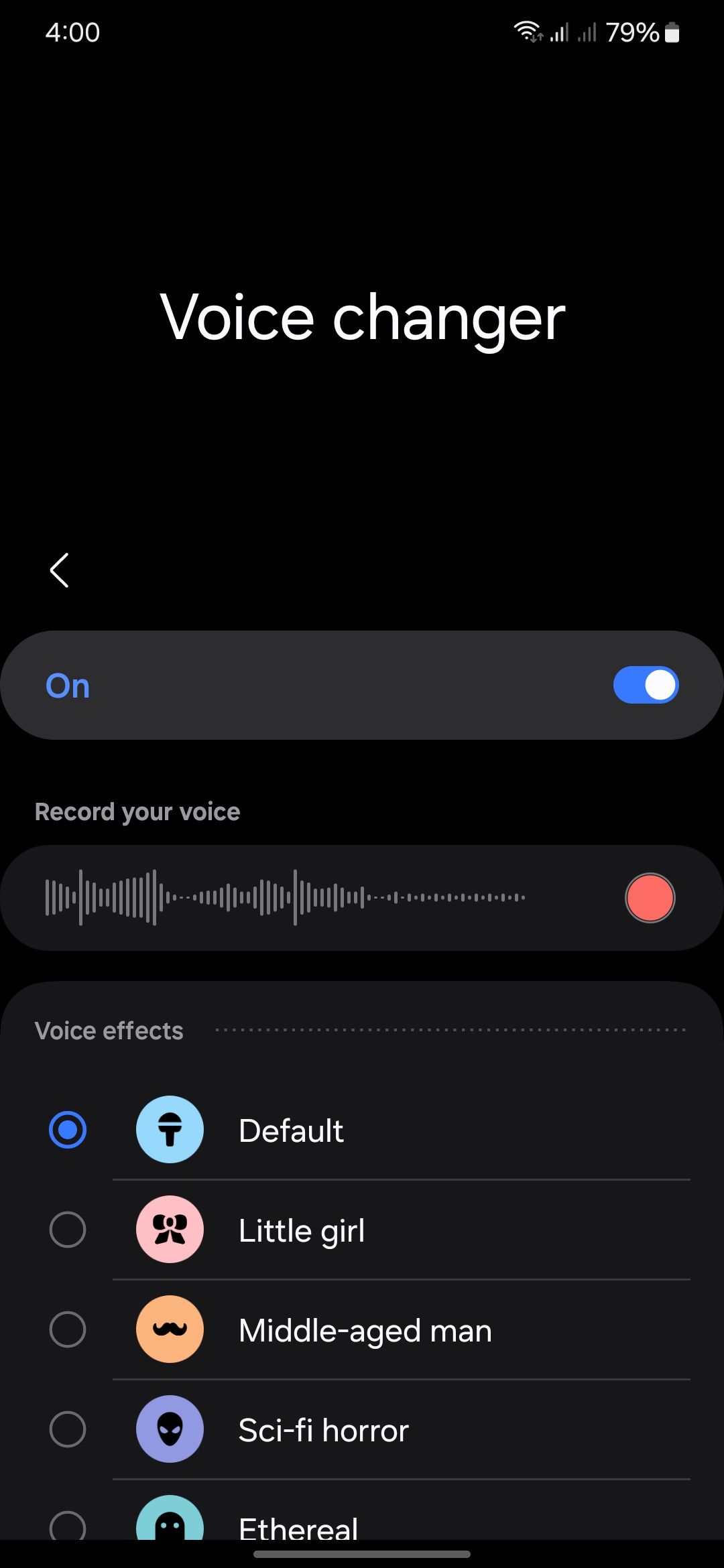Image resolution: width=724 pixels, height=1568 pixels.
Task: Click the Sci-fi horror alien icon
Action: click(169, 1429)
